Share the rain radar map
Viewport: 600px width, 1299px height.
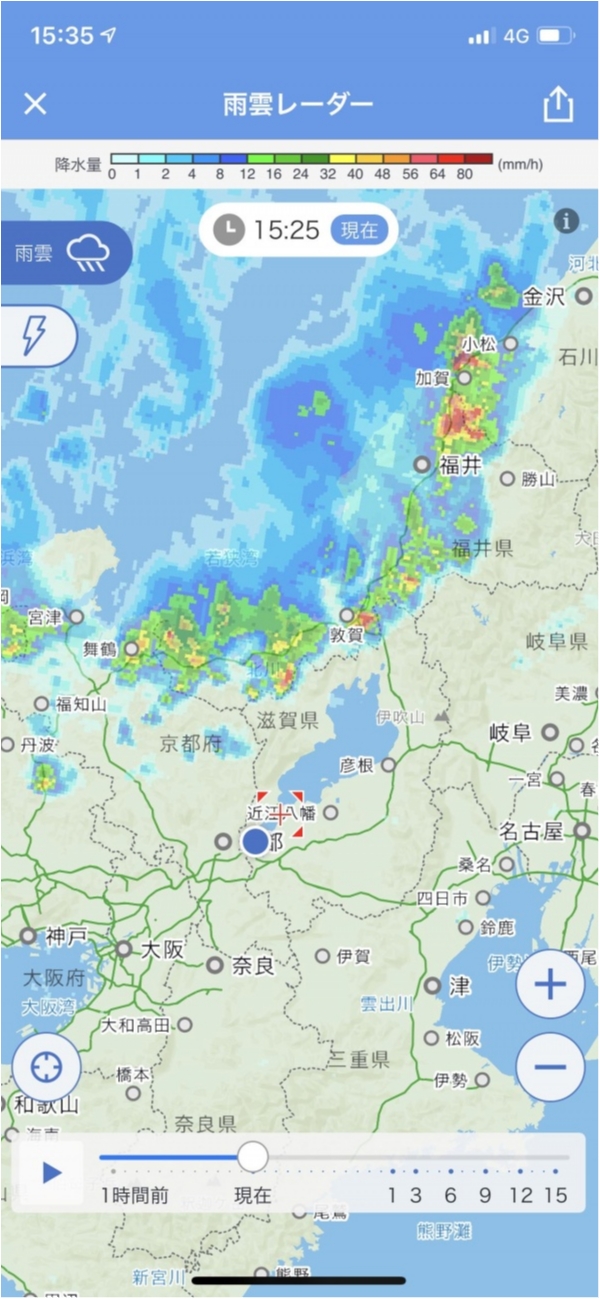pos(558,104)
